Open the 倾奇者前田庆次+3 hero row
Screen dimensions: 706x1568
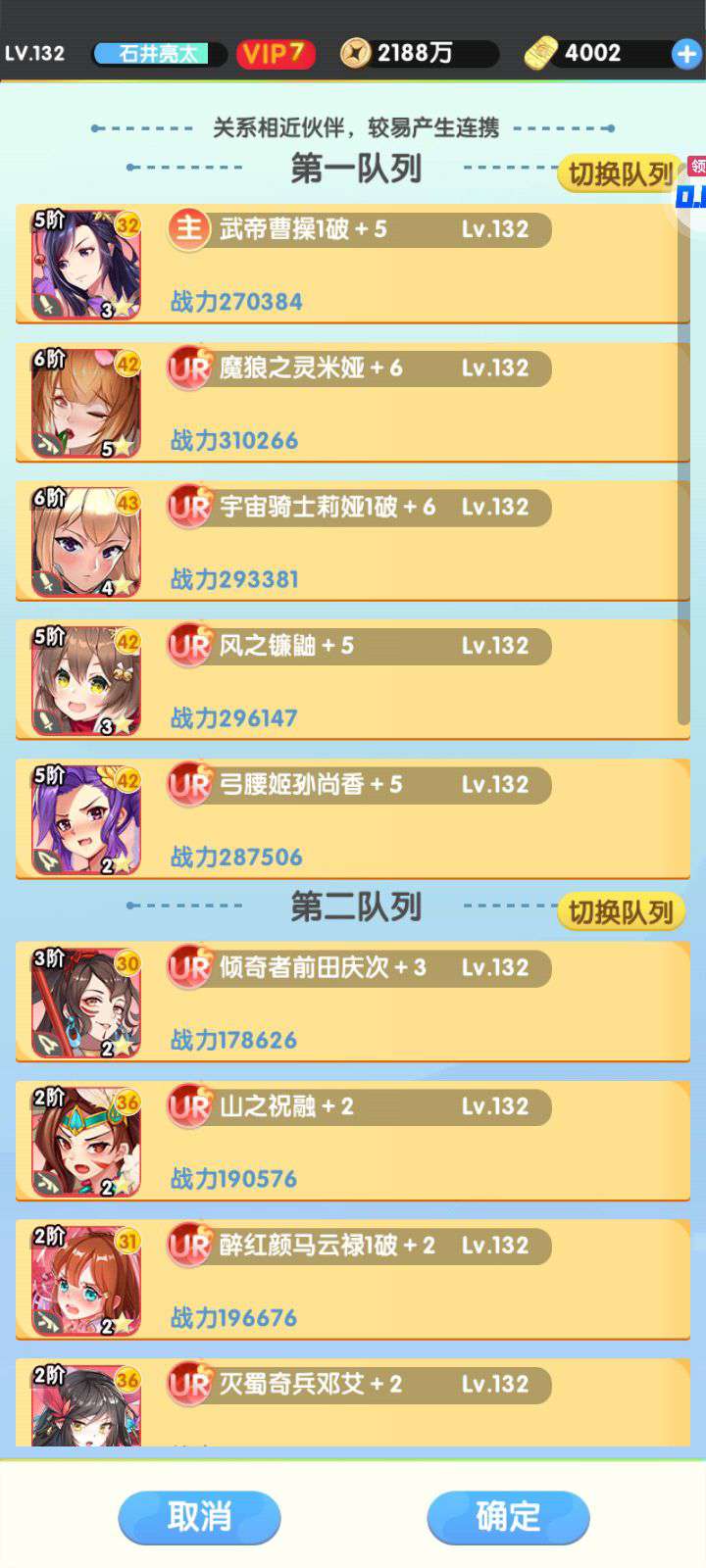coord(353,1003)
